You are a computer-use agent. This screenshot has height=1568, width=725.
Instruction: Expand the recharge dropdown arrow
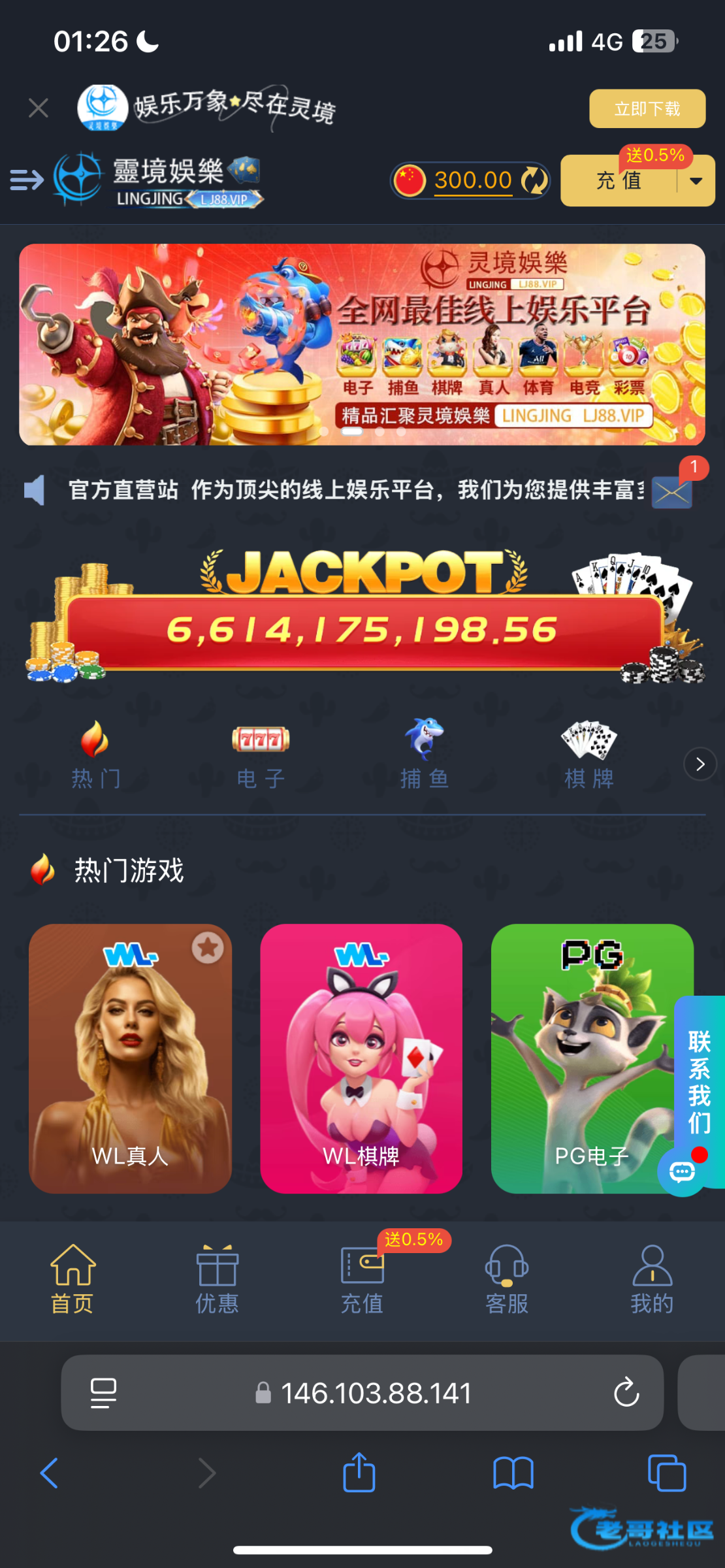pyautogui.click(x=696, y=181)
